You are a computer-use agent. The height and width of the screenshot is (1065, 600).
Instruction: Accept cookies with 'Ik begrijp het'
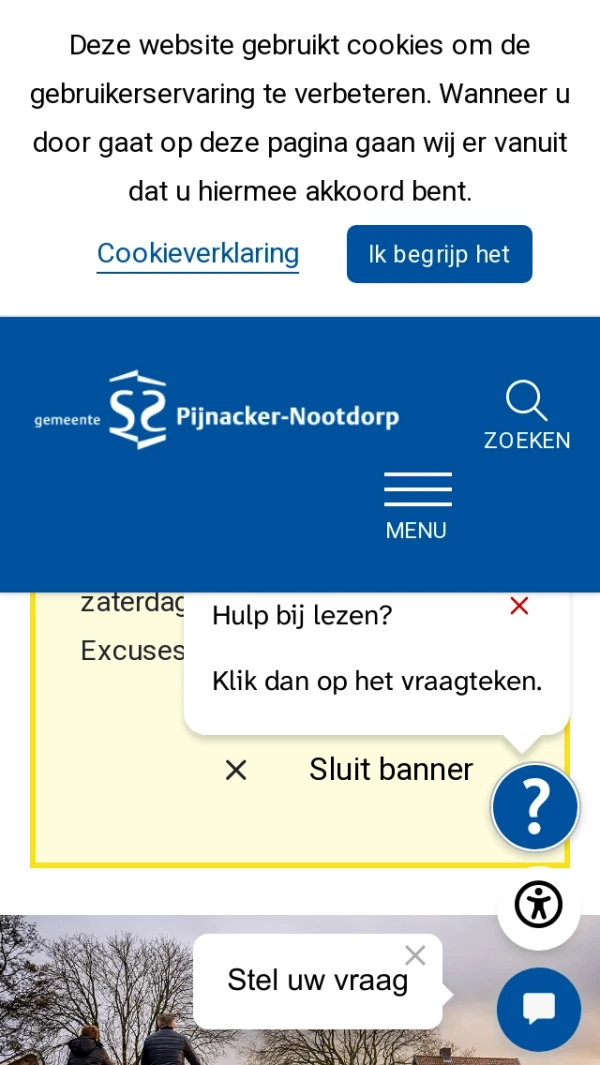(x=439, y=254)
